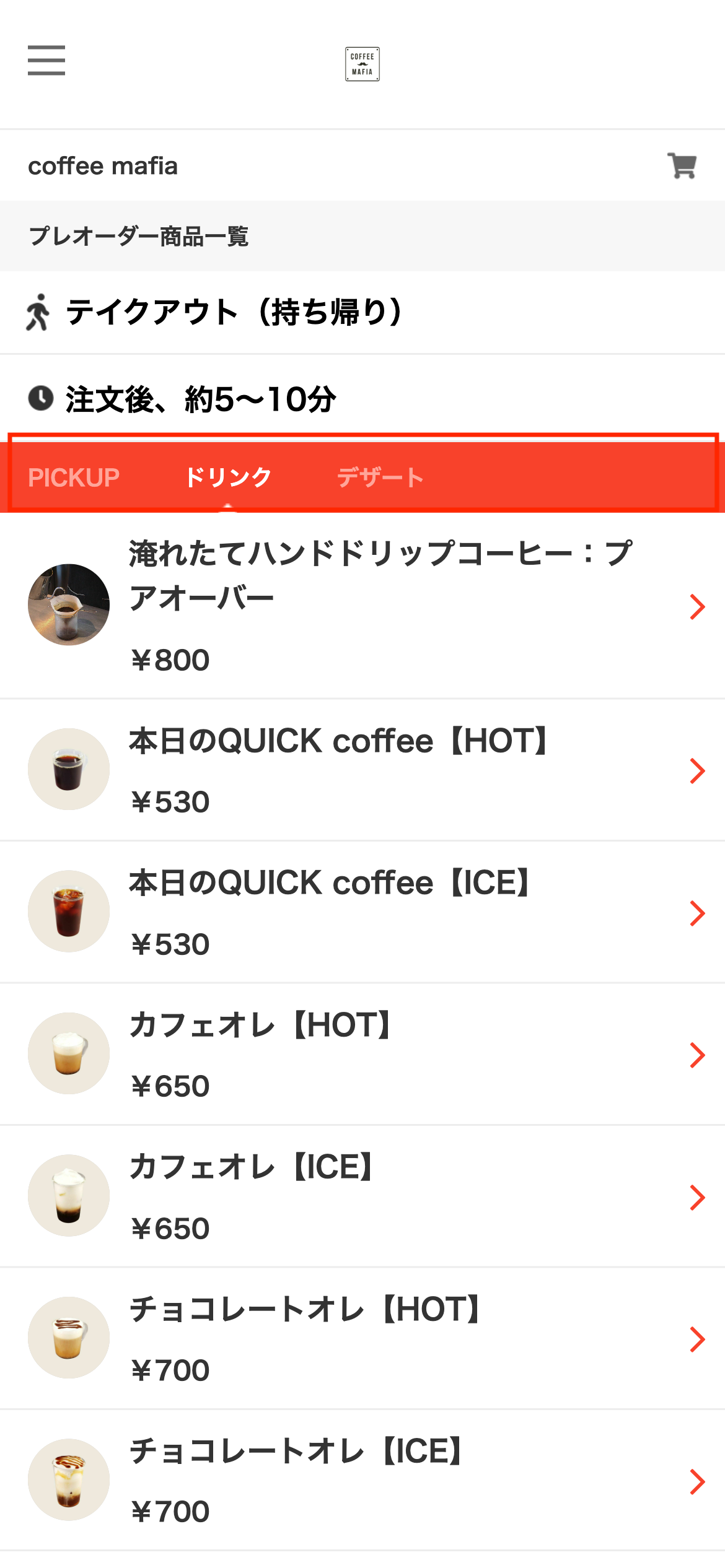The height and width of the screenshot is (1568, 725).
Task: Open the shopping cart
Action: pos(682,166)
